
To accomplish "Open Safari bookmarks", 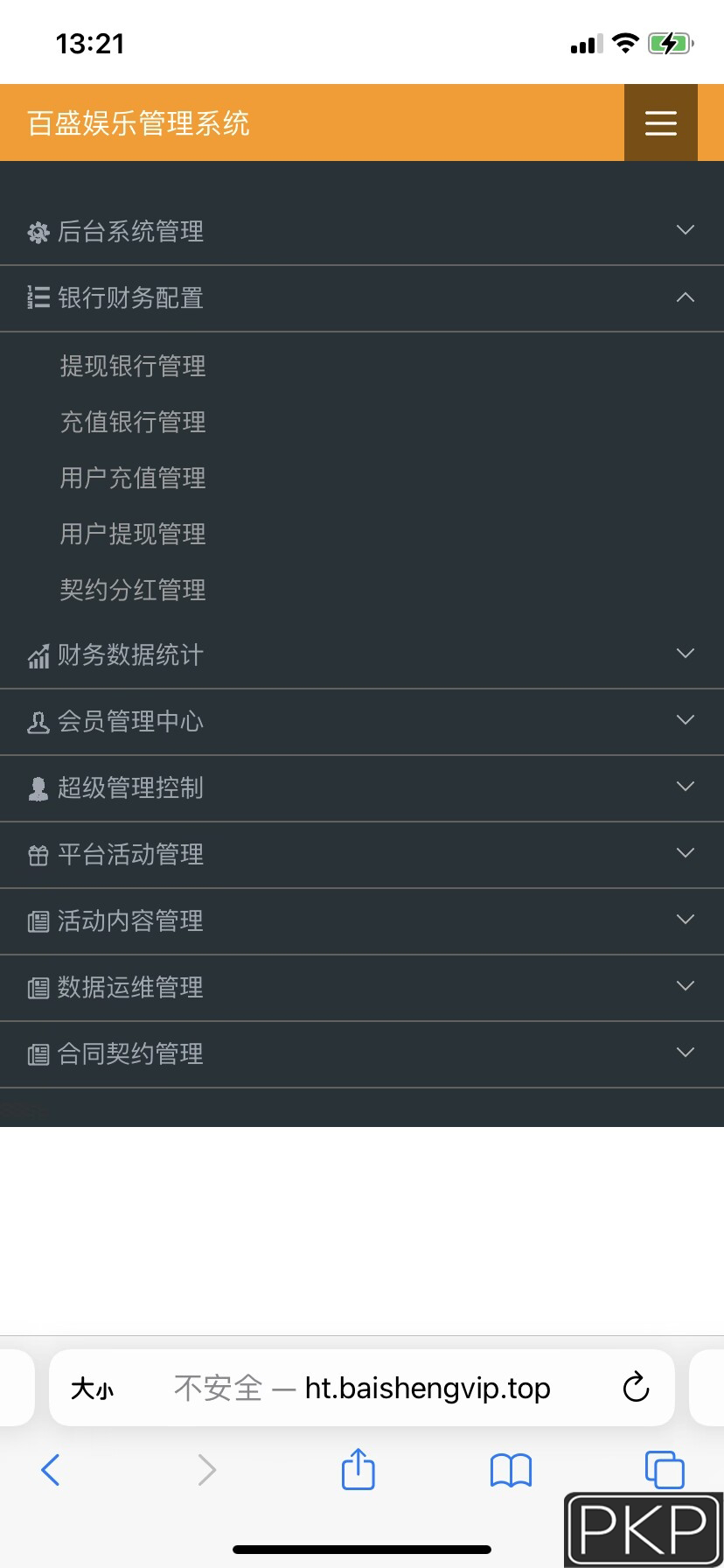I will [511, 1470].
